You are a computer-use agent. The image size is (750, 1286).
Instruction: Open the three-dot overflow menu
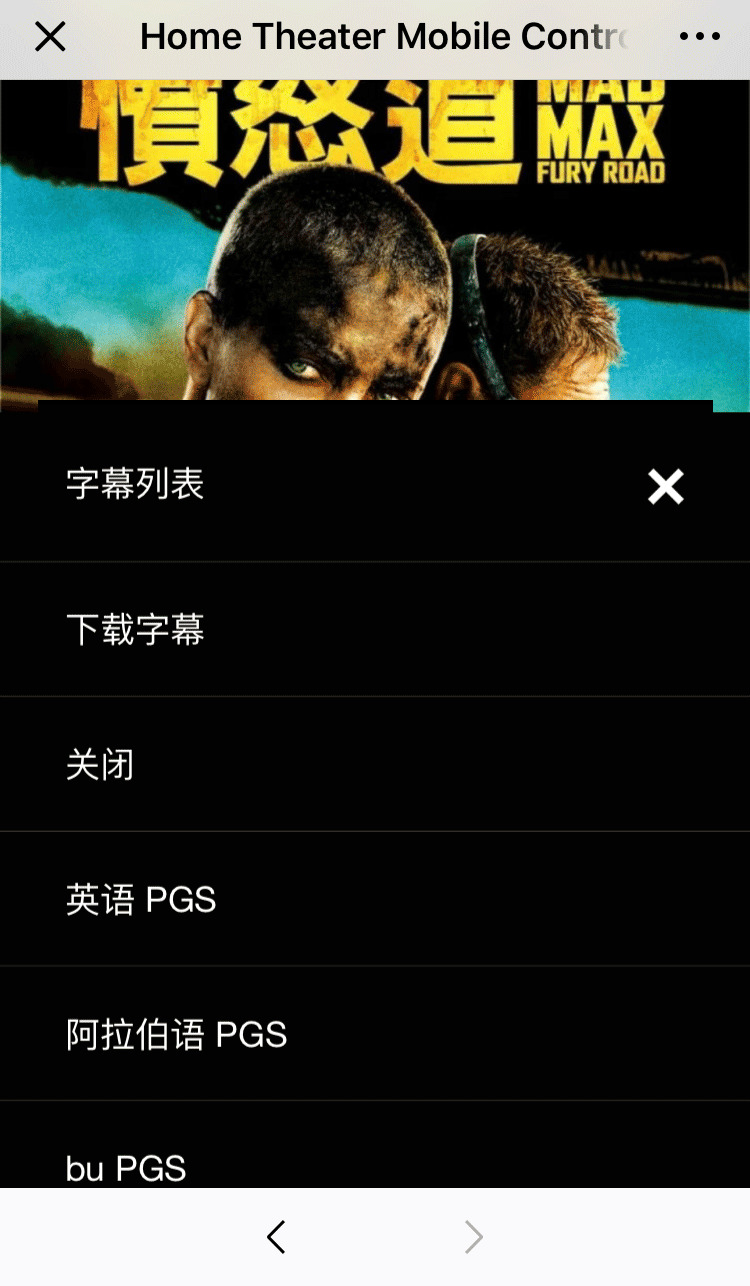(699, 37)
